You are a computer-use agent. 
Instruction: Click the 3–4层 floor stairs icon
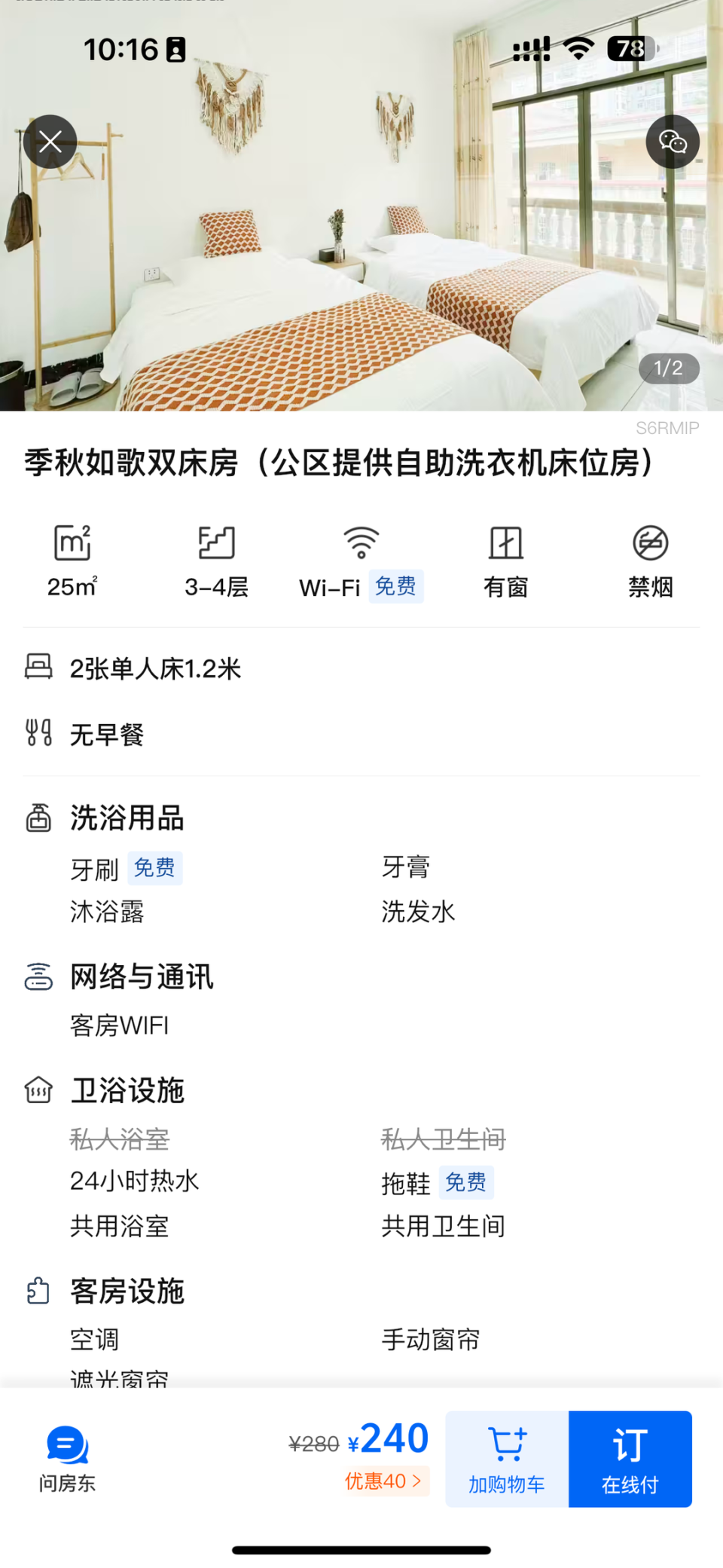click(x=216, y=542)
